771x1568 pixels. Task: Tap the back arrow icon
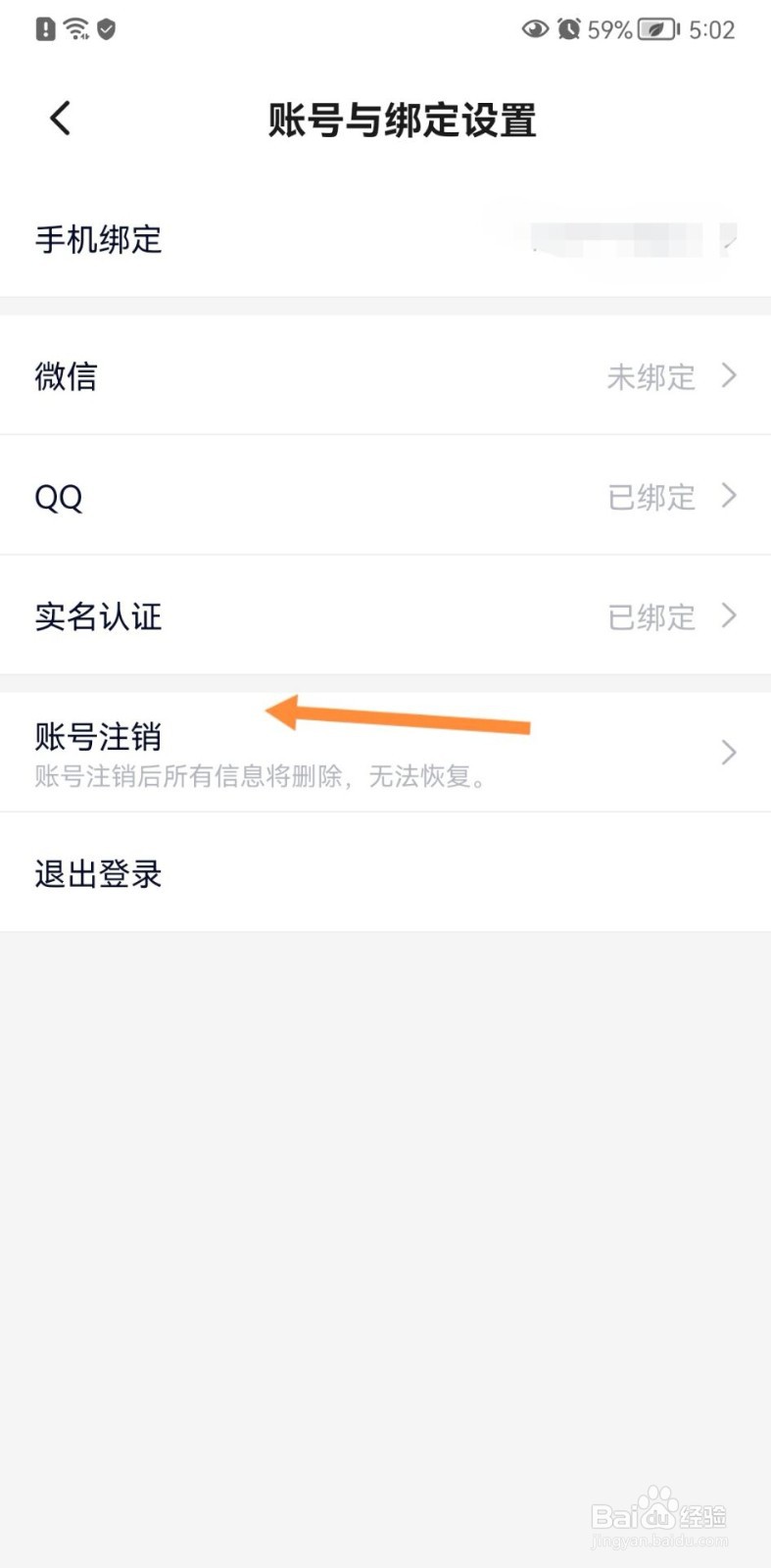[59, 117]
